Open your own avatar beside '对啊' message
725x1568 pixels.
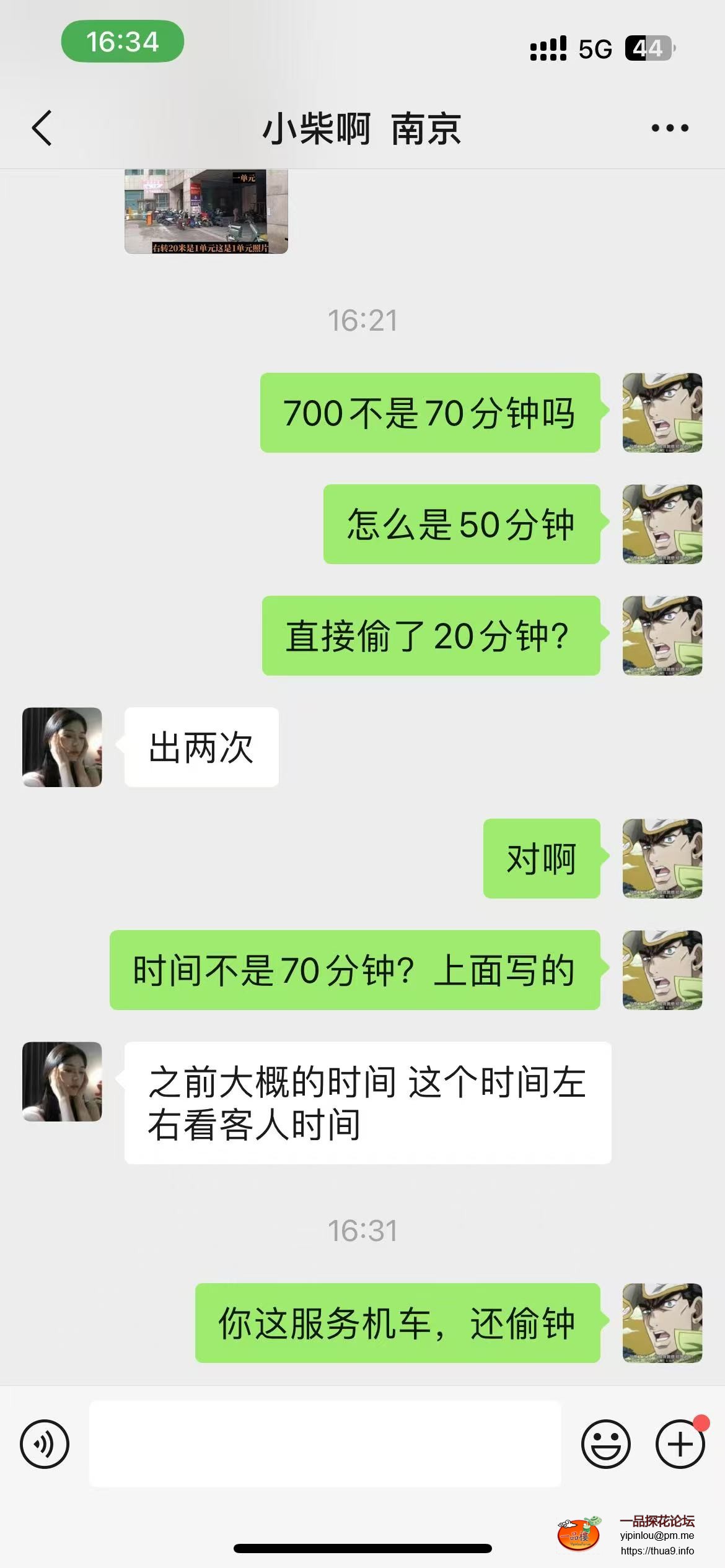coord(662,858)
